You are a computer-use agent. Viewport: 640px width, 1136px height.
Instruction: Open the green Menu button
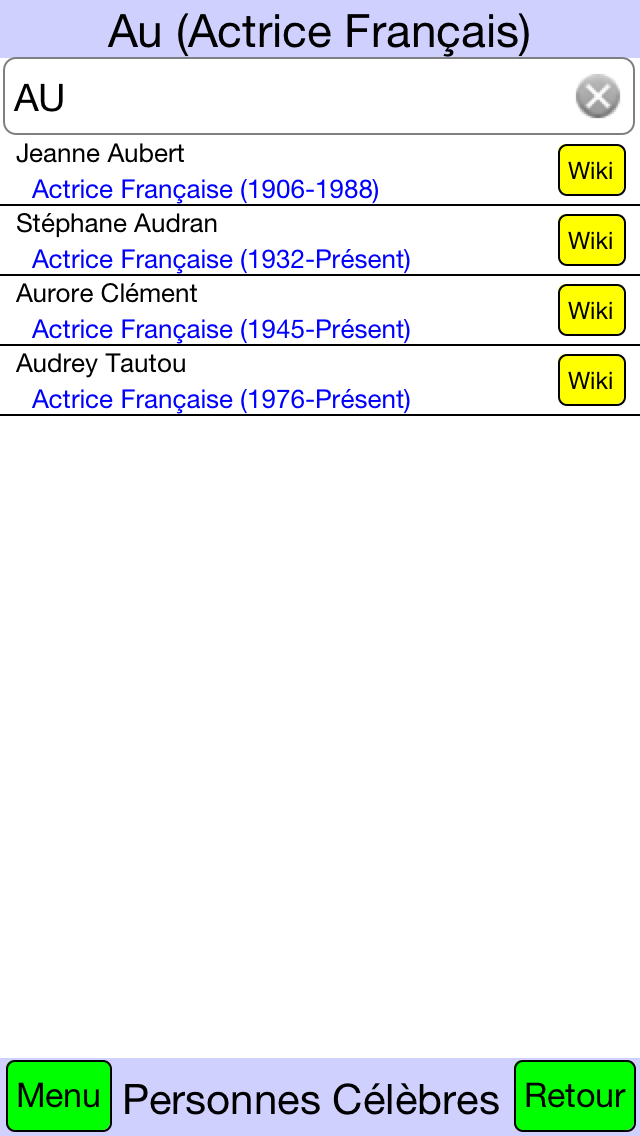coord(59,1096)
